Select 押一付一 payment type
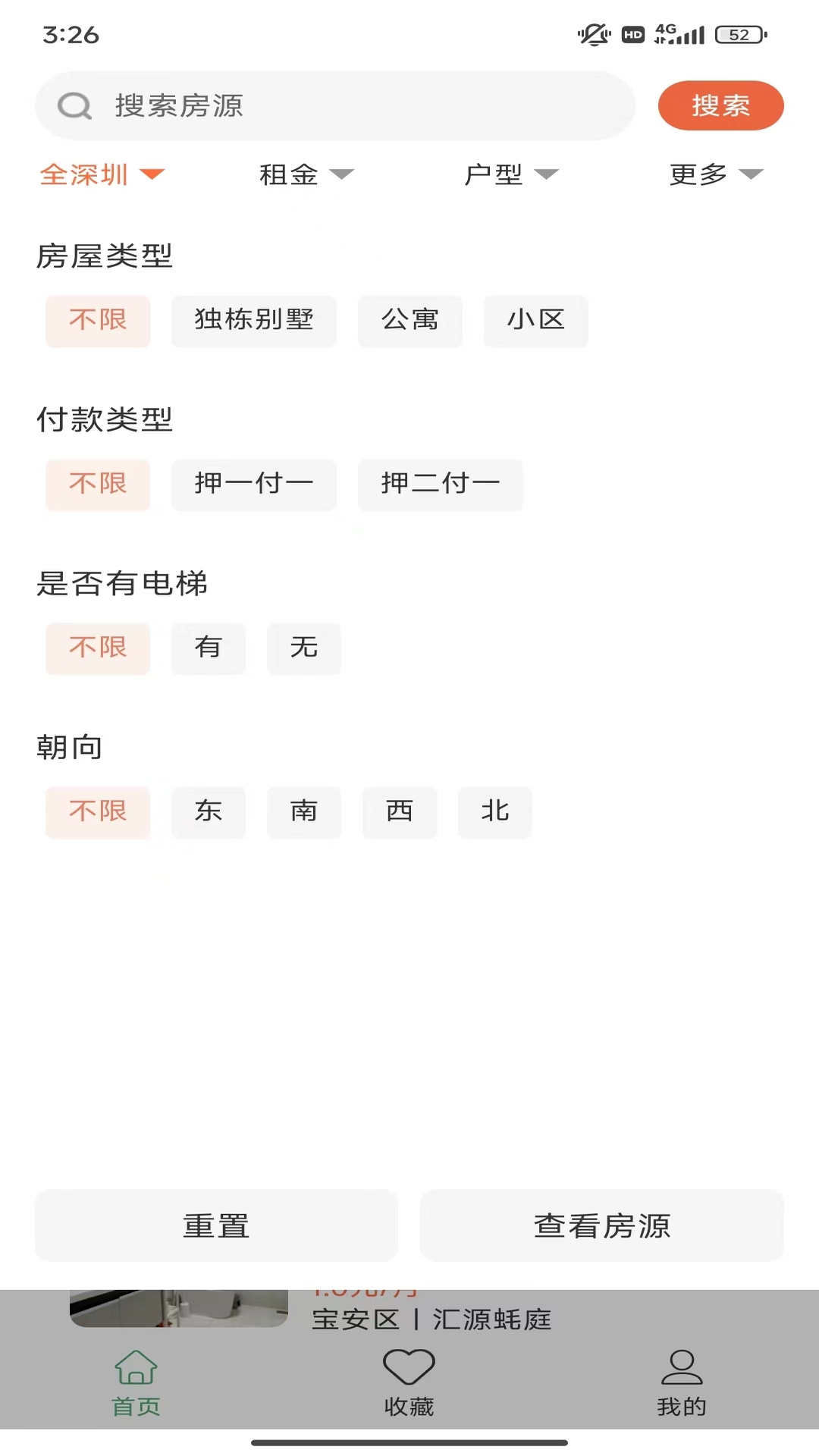This screenshot has width=819, height=1456. pos(253,485)
